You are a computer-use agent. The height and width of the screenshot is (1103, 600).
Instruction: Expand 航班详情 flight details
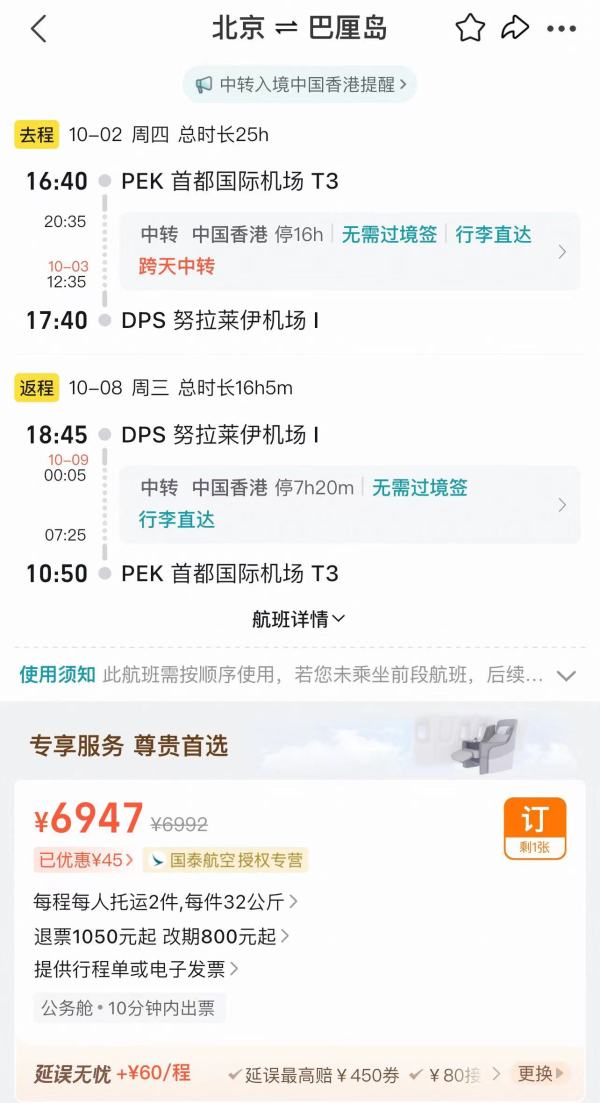[x=299, y=619]
